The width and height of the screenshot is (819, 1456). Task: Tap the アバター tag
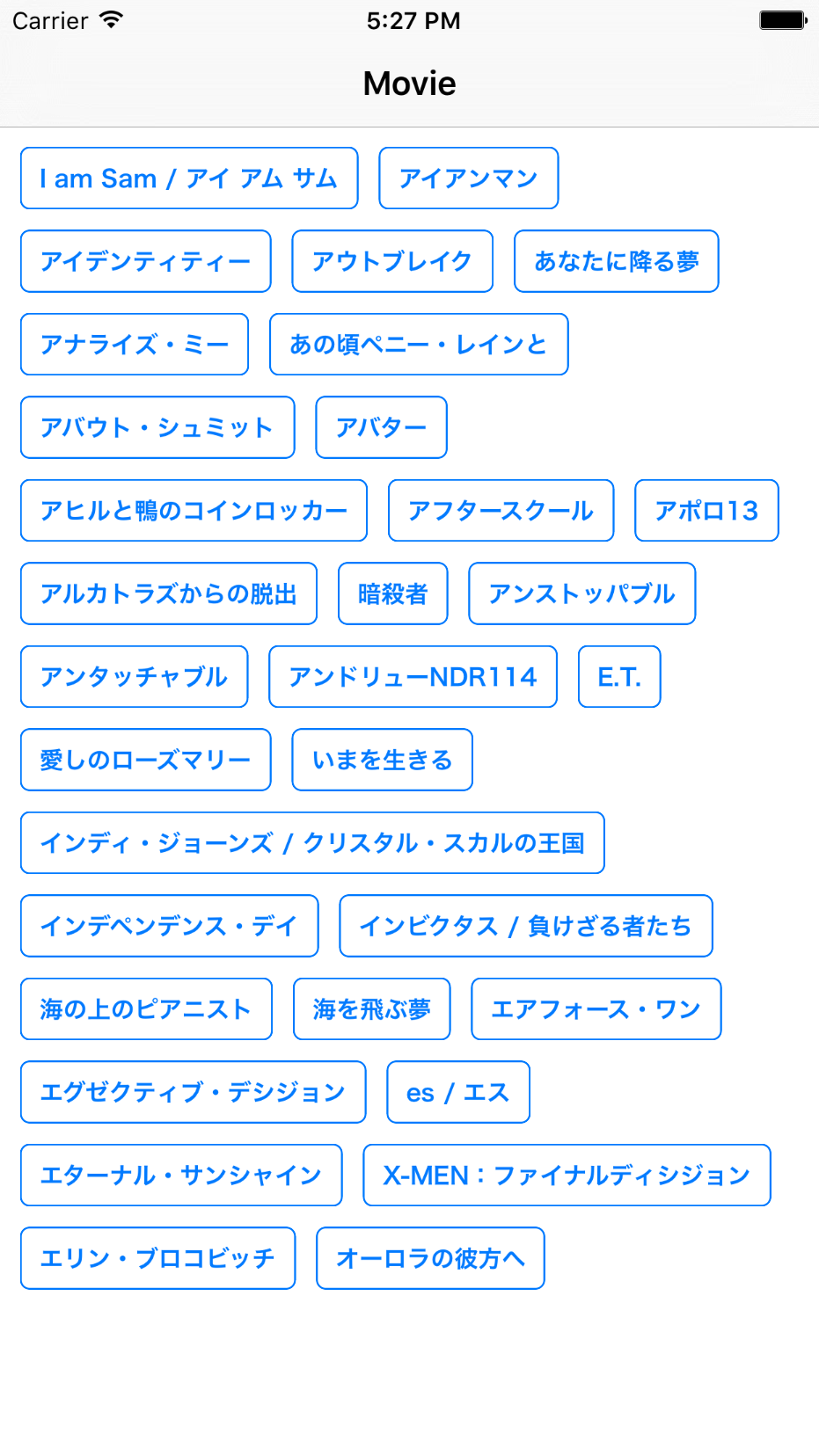tap(382, 427)
